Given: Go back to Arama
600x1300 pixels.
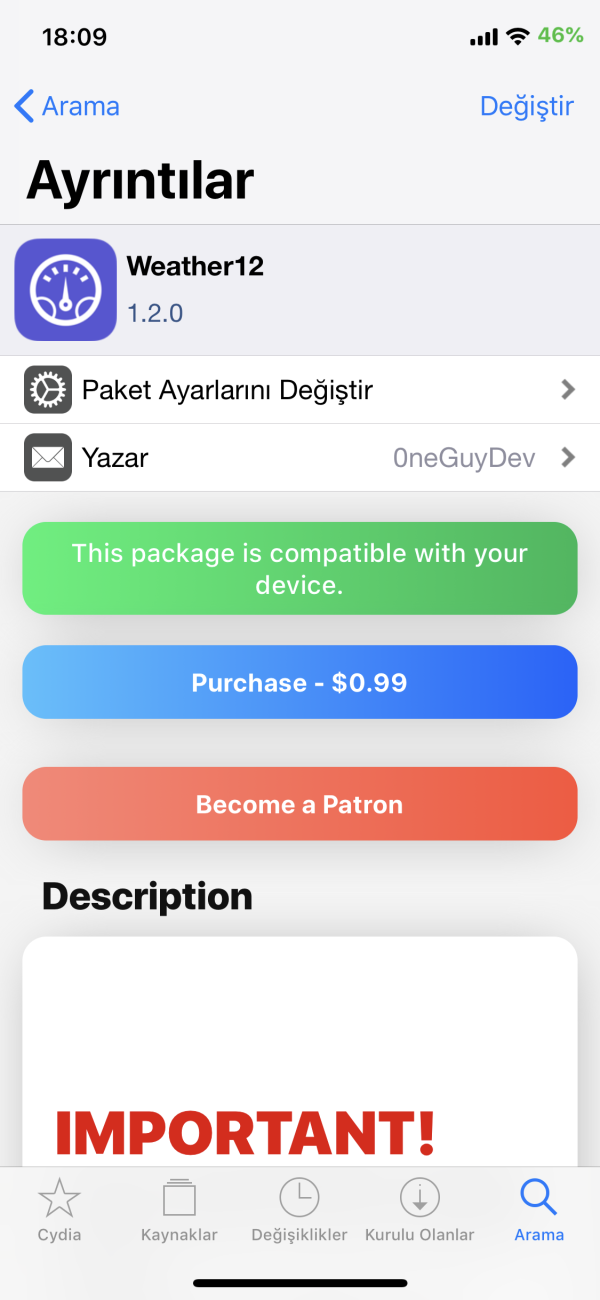Looking at the screenshot, I should pyautogui.click(x=67, y=106).
